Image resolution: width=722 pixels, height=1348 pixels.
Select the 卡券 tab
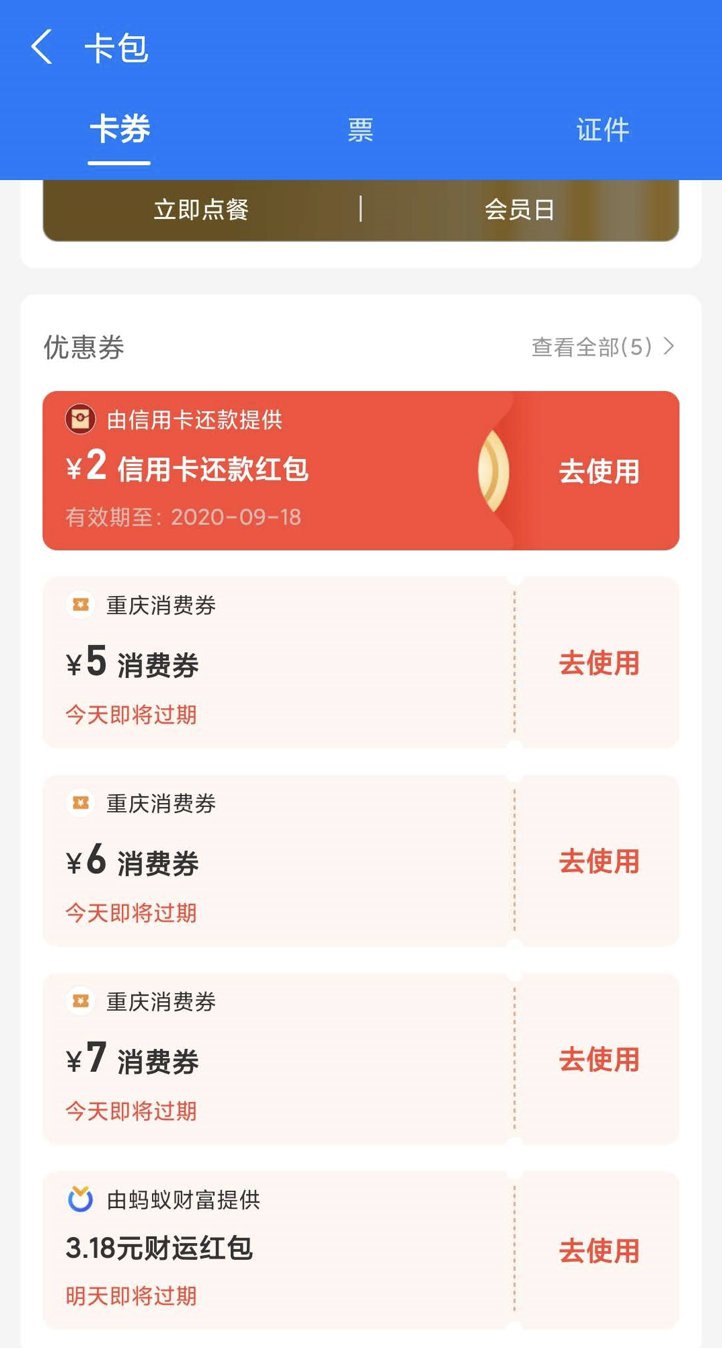[119, 130]
